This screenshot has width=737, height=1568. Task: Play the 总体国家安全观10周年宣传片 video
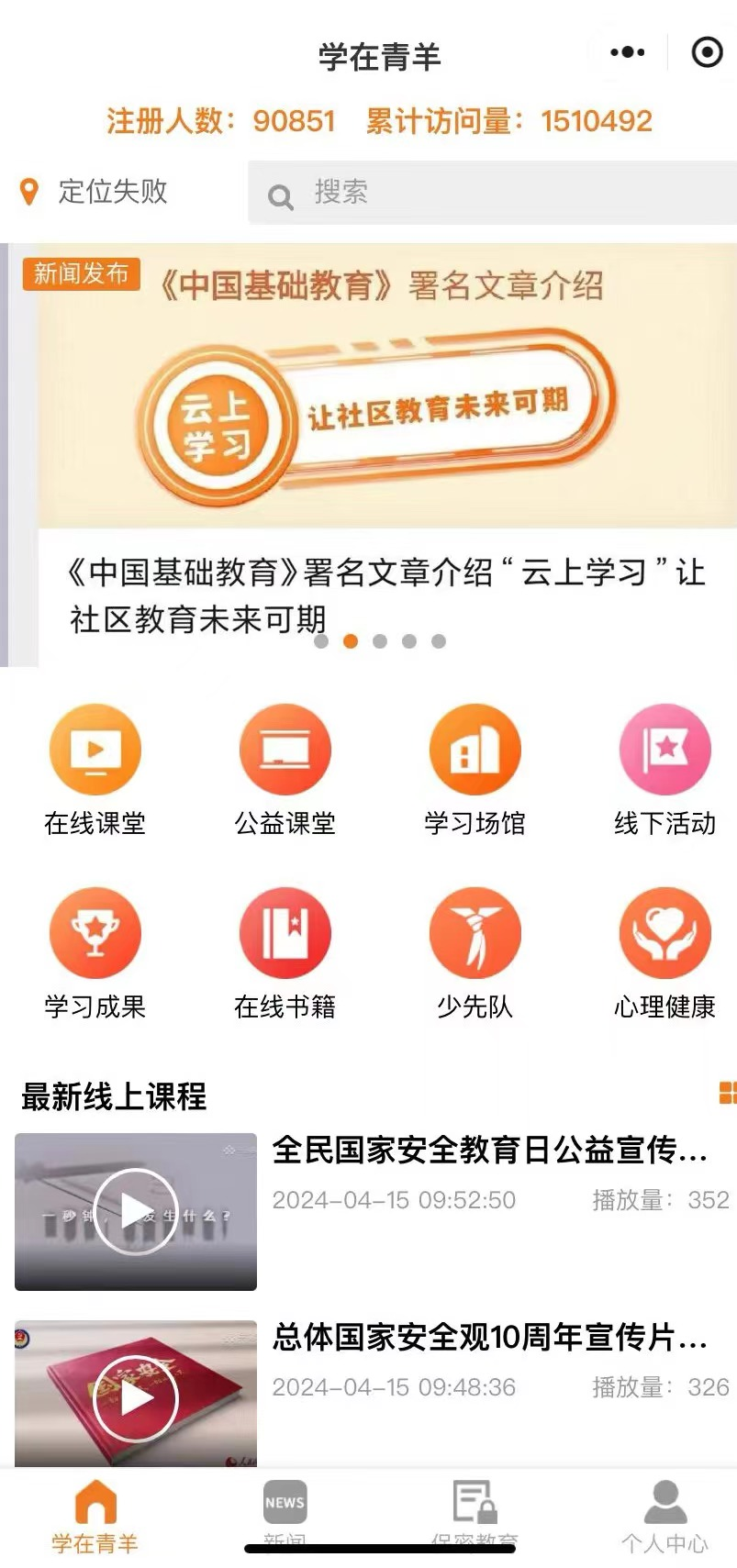coord(136,1397)
